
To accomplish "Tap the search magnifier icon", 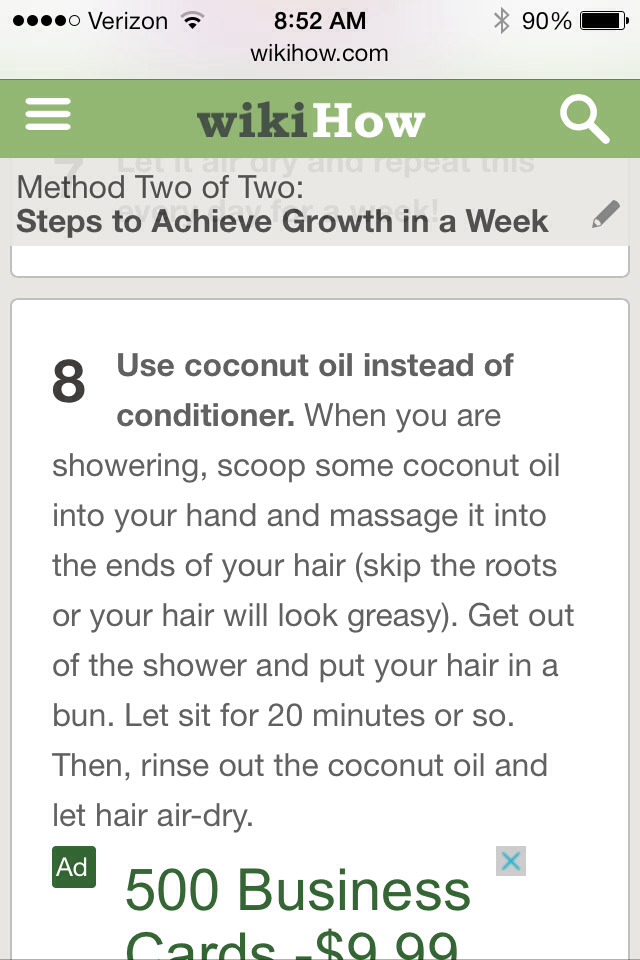I will 584,120.
